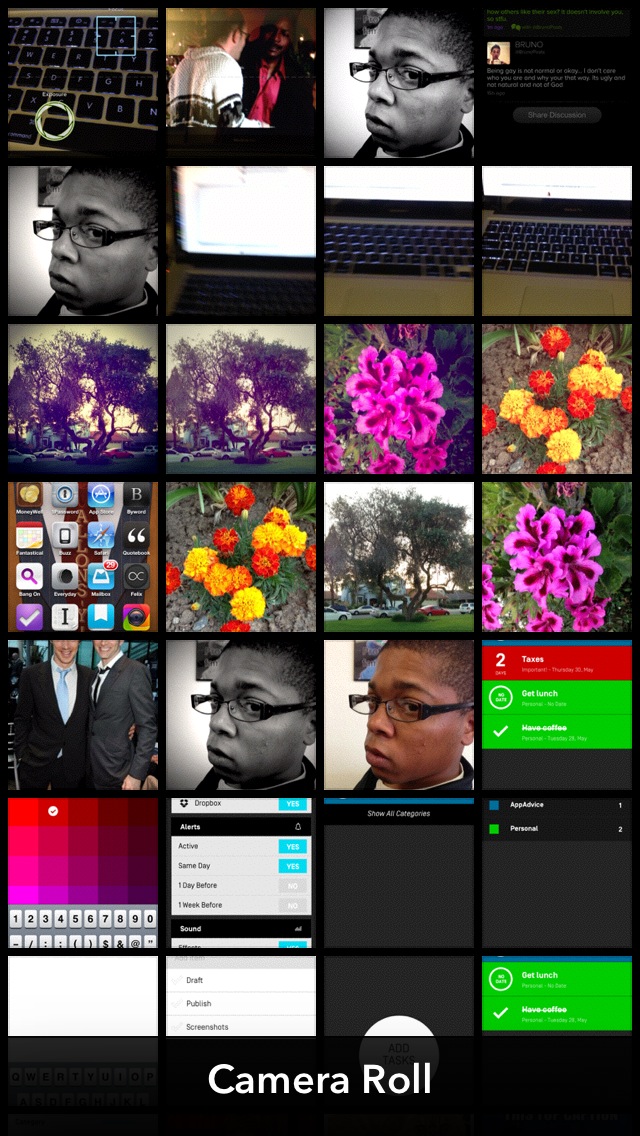640x1136 pixels.
Task: Select the AppAdvice and Personal list screenshot
Action: pos(557,873)
